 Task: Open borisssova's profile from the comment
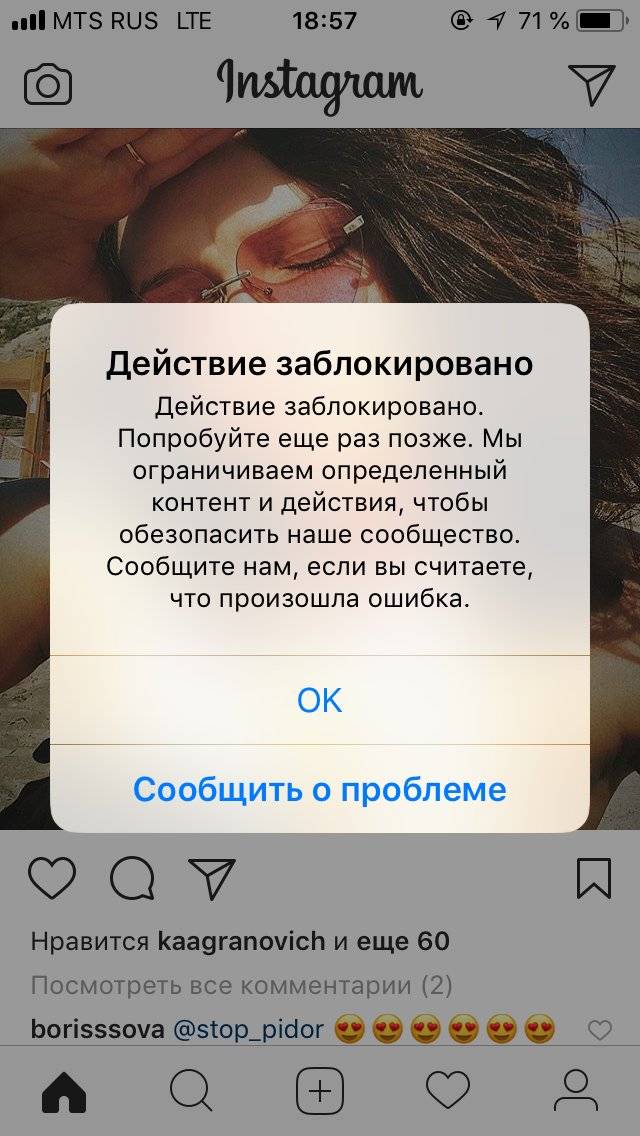tap(97, 1028)
